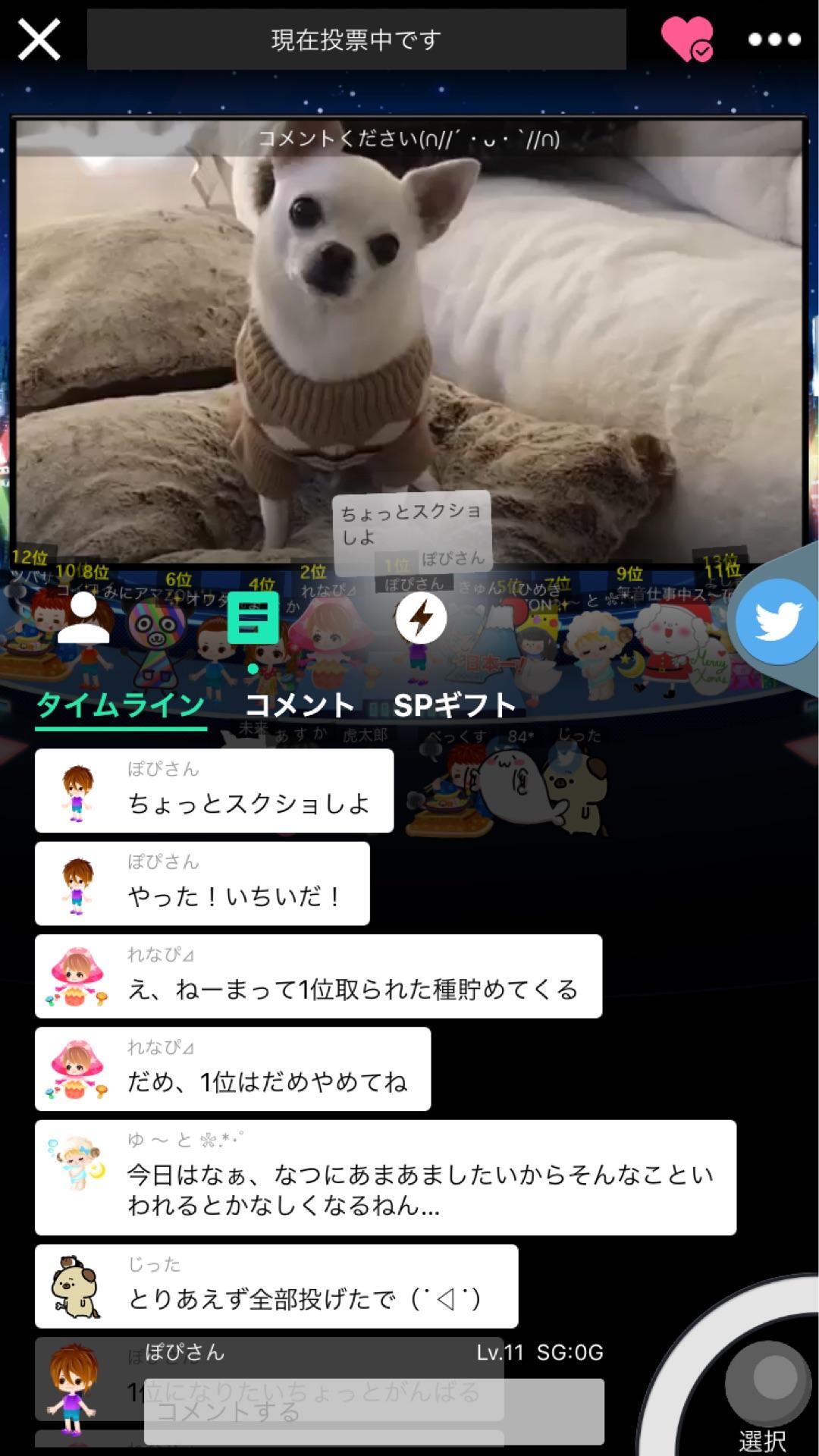819x1456 pixels.
Task: Tap the 1位 ranking badge
Action: click(x=395, y=564)
